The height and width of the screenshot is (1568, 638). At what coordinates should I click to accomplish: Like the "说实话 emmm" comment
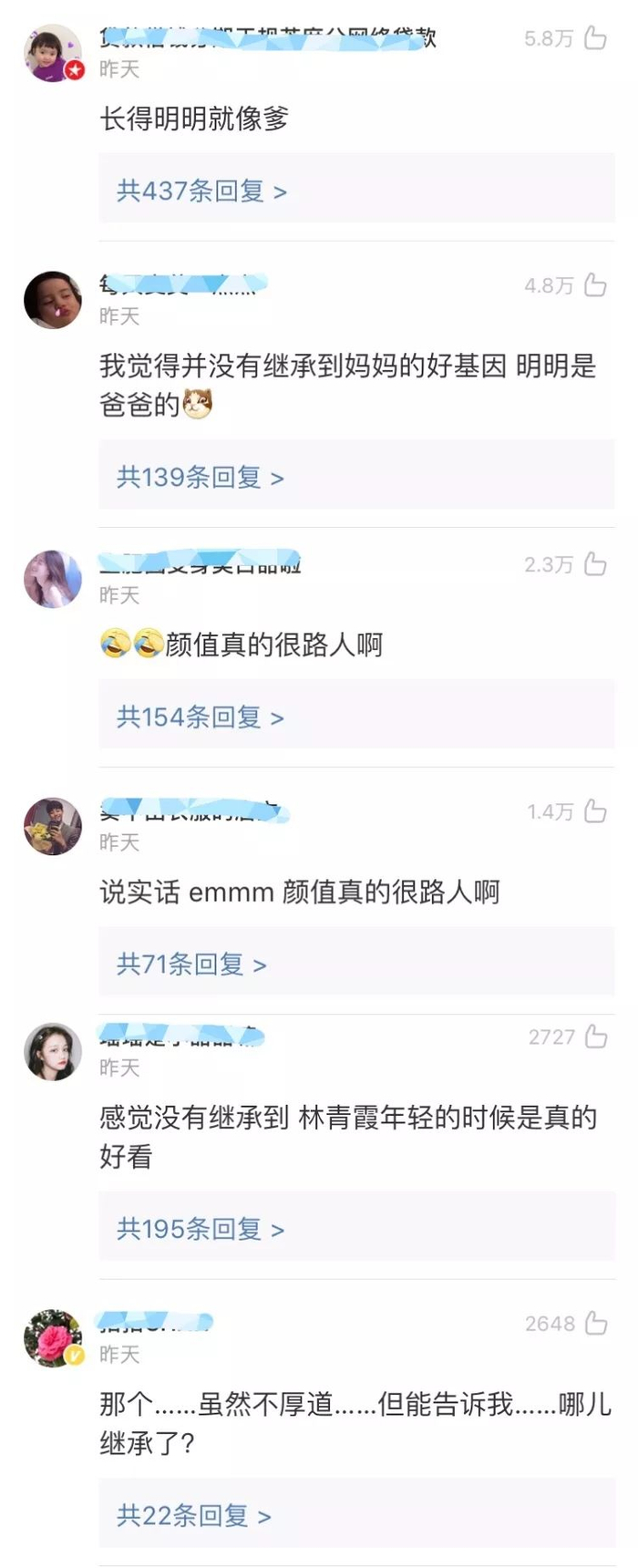click(x=594, y=811)
